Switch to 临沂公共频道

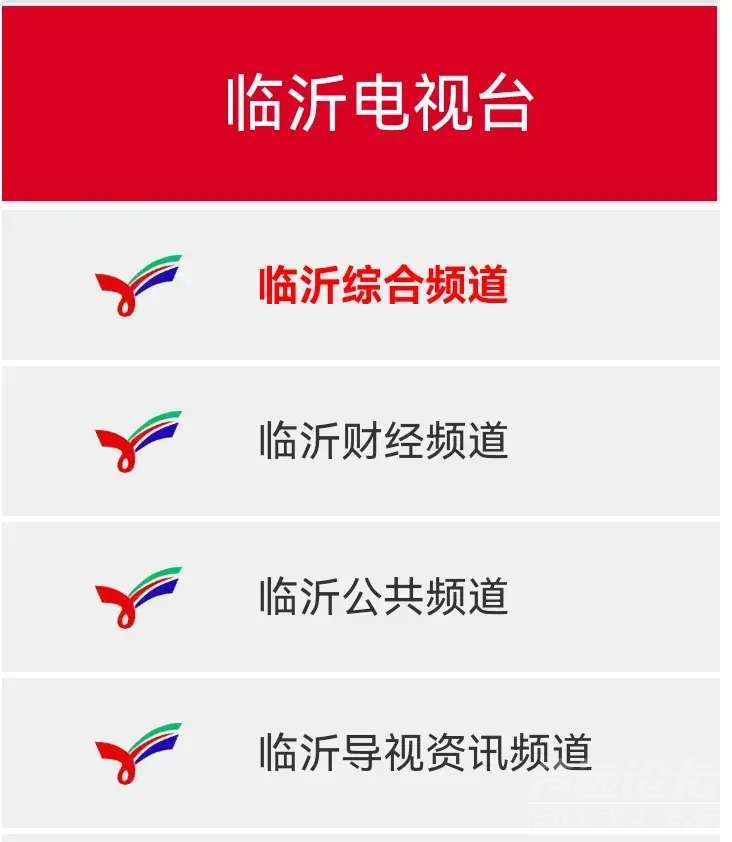[382, 597]
